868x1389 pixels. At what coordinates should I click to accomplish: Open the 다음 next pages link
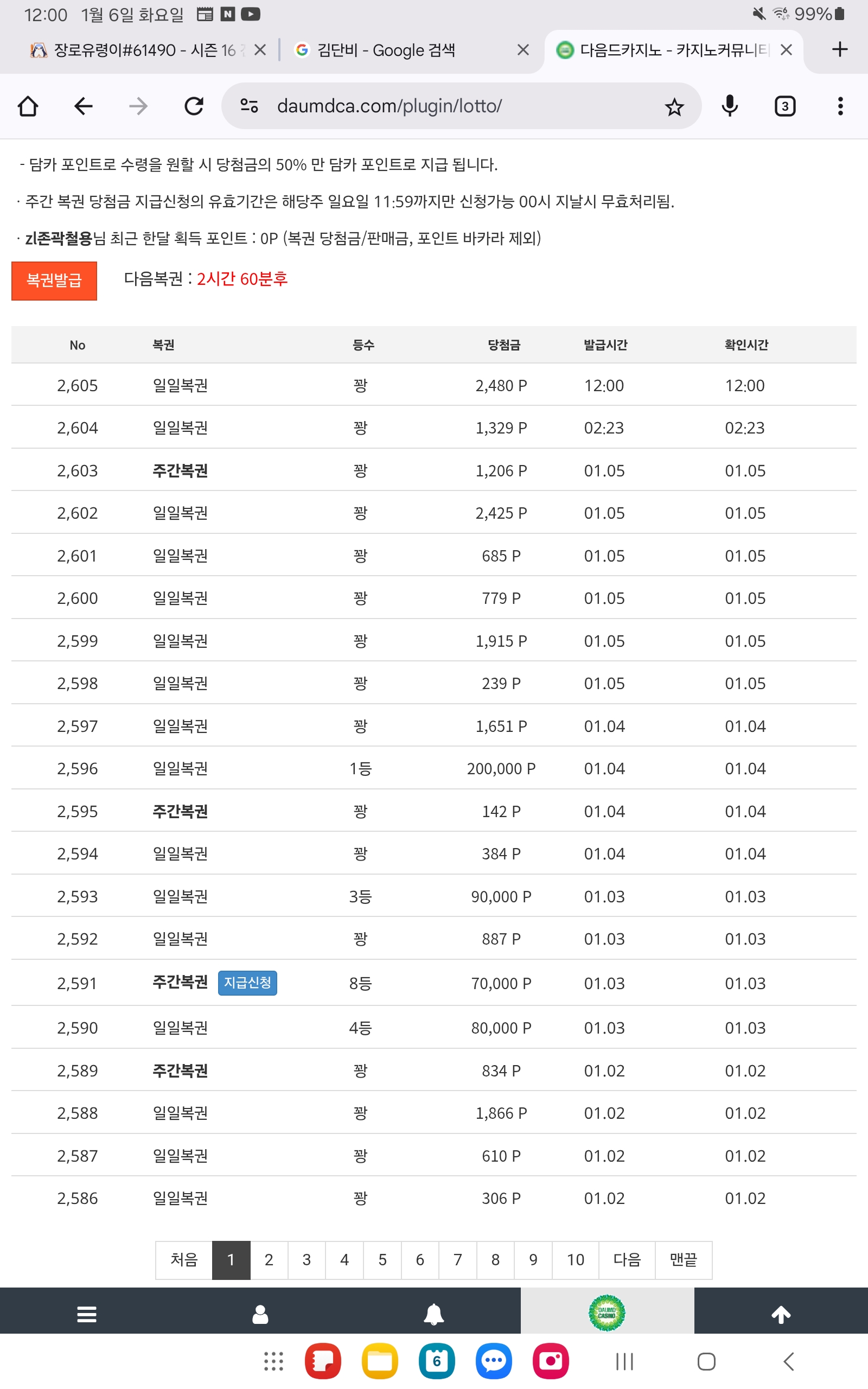626,1260
